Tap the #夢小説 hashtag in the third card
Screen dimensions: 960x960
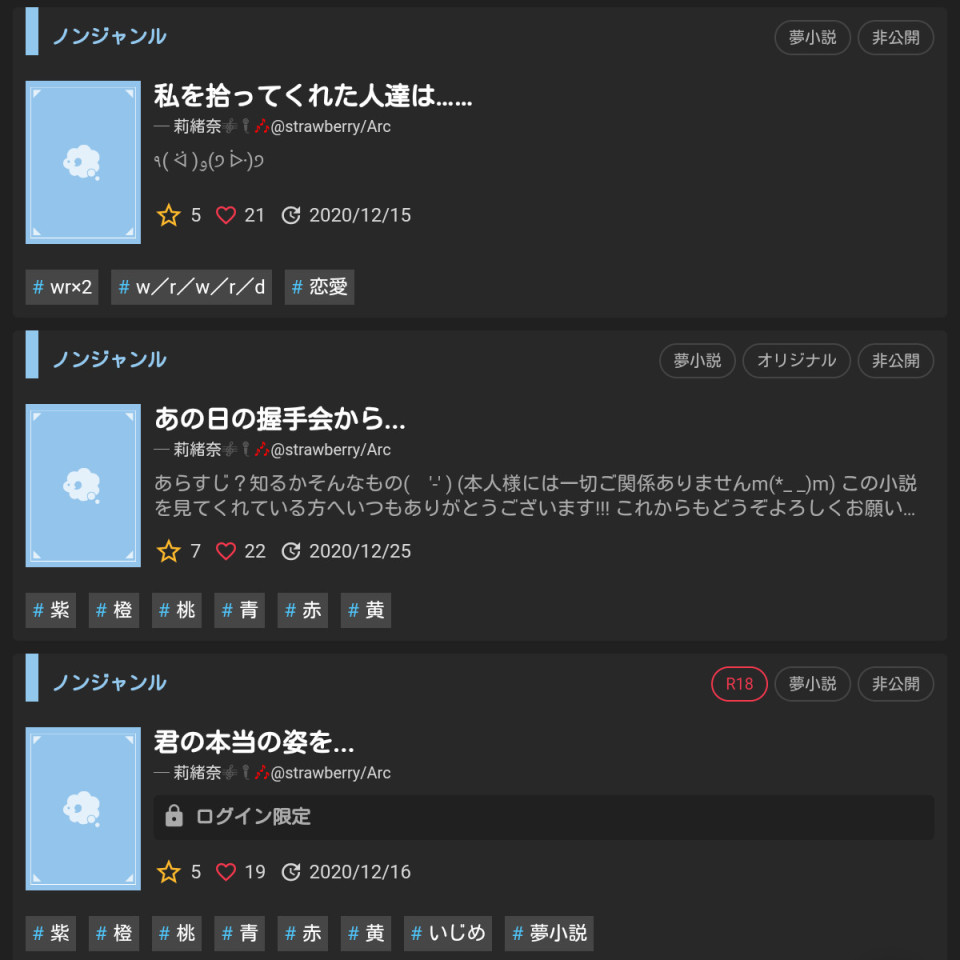pos(549,933)
